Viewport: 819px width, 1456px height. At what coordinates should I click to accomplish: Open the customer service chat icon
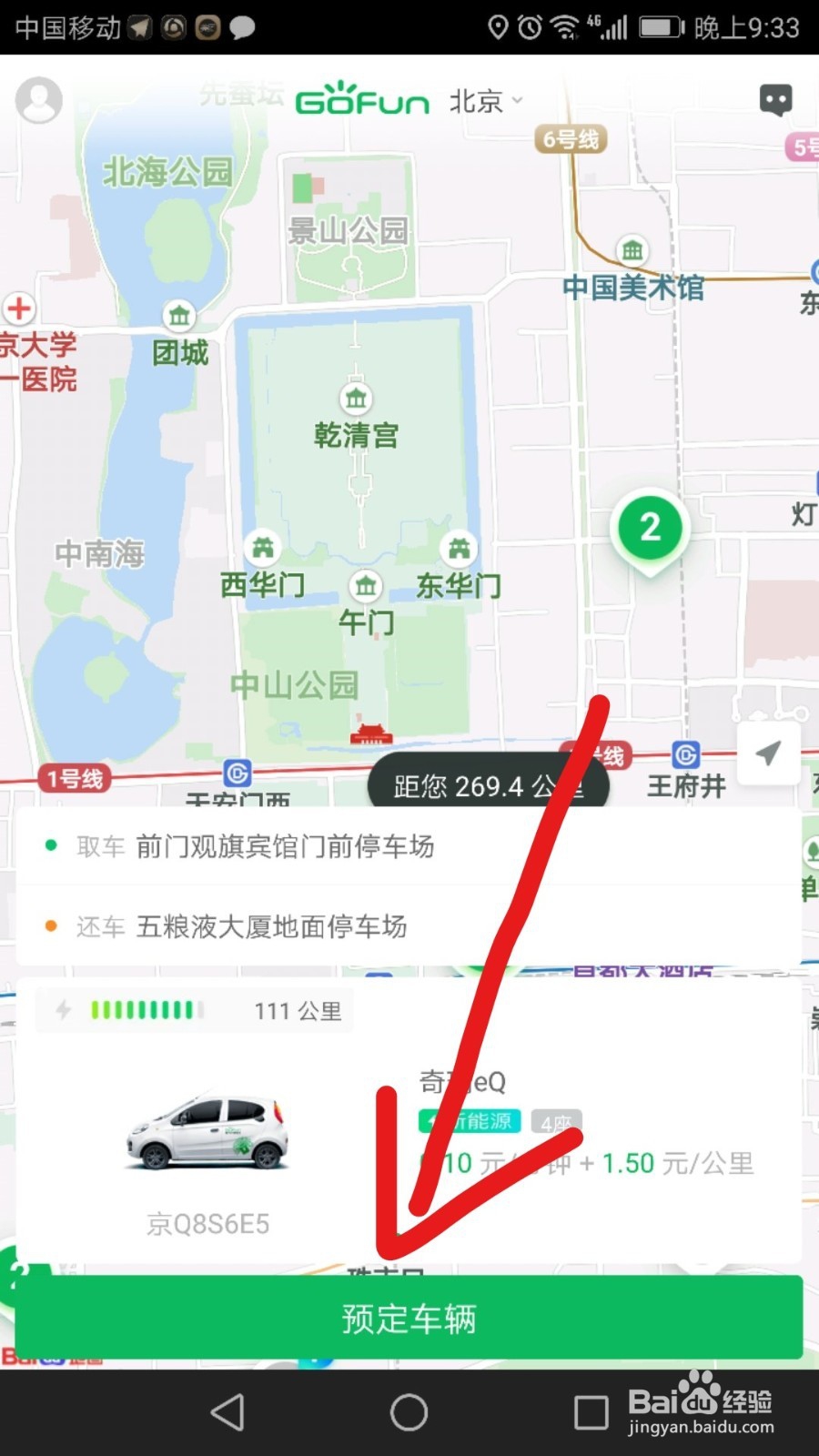pyautogui.click(x=776, y=100)
